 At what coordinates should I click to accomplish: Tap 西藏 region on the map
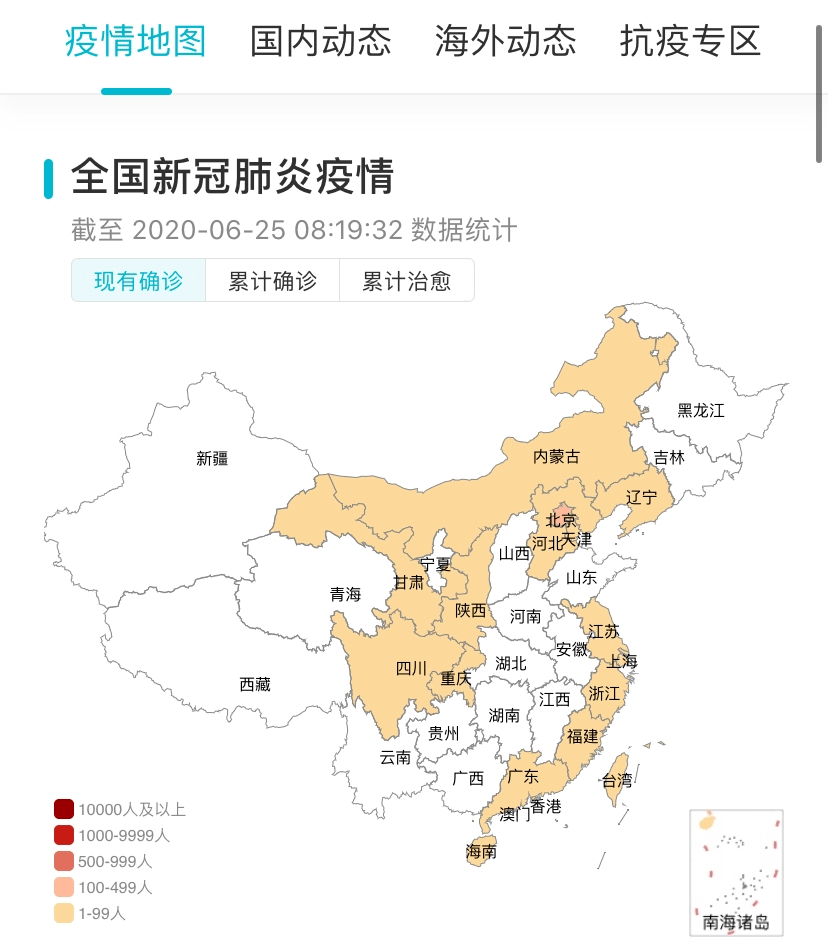point(255,684)
